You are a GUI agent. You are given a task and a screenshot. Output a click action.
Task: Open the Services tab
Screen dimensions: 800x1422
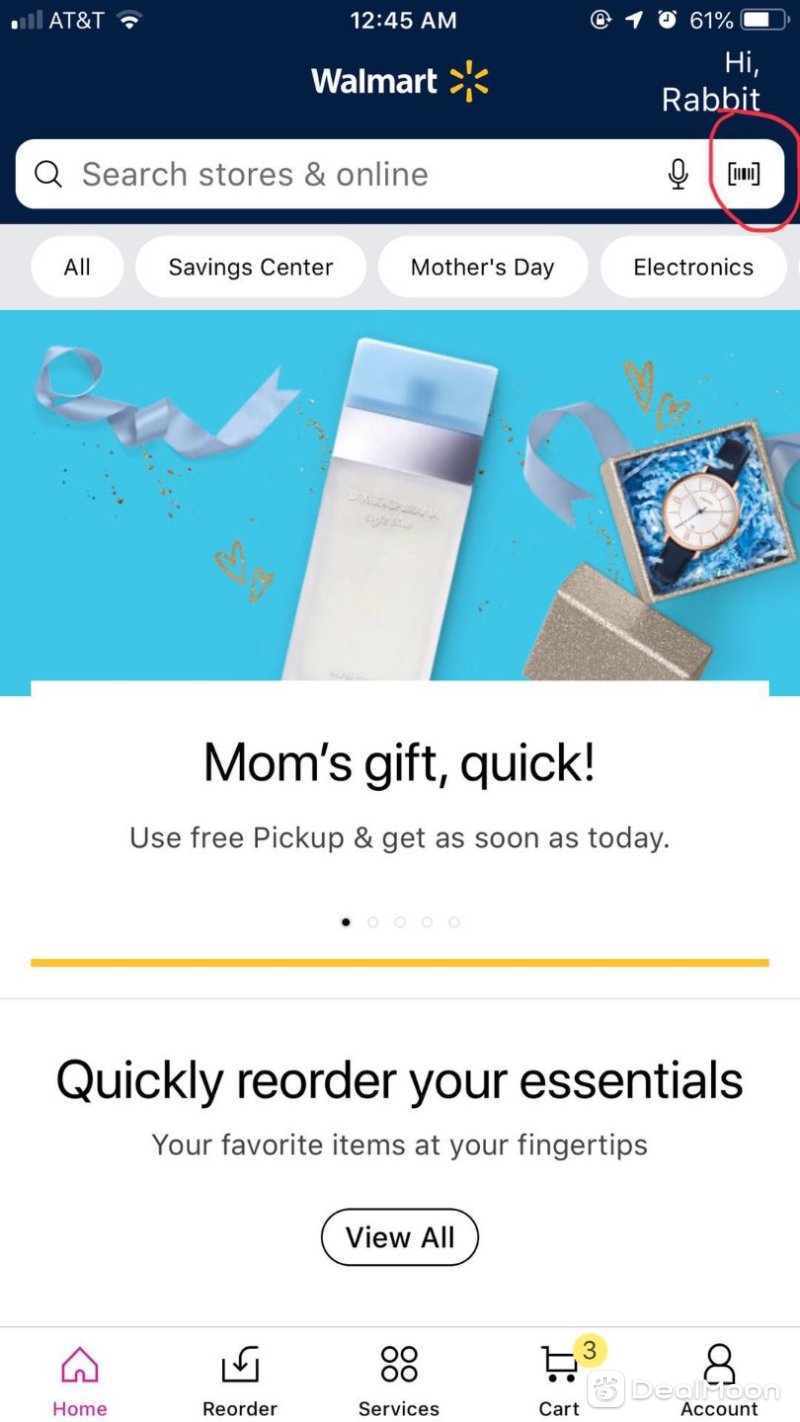(x=399, y=1382)
